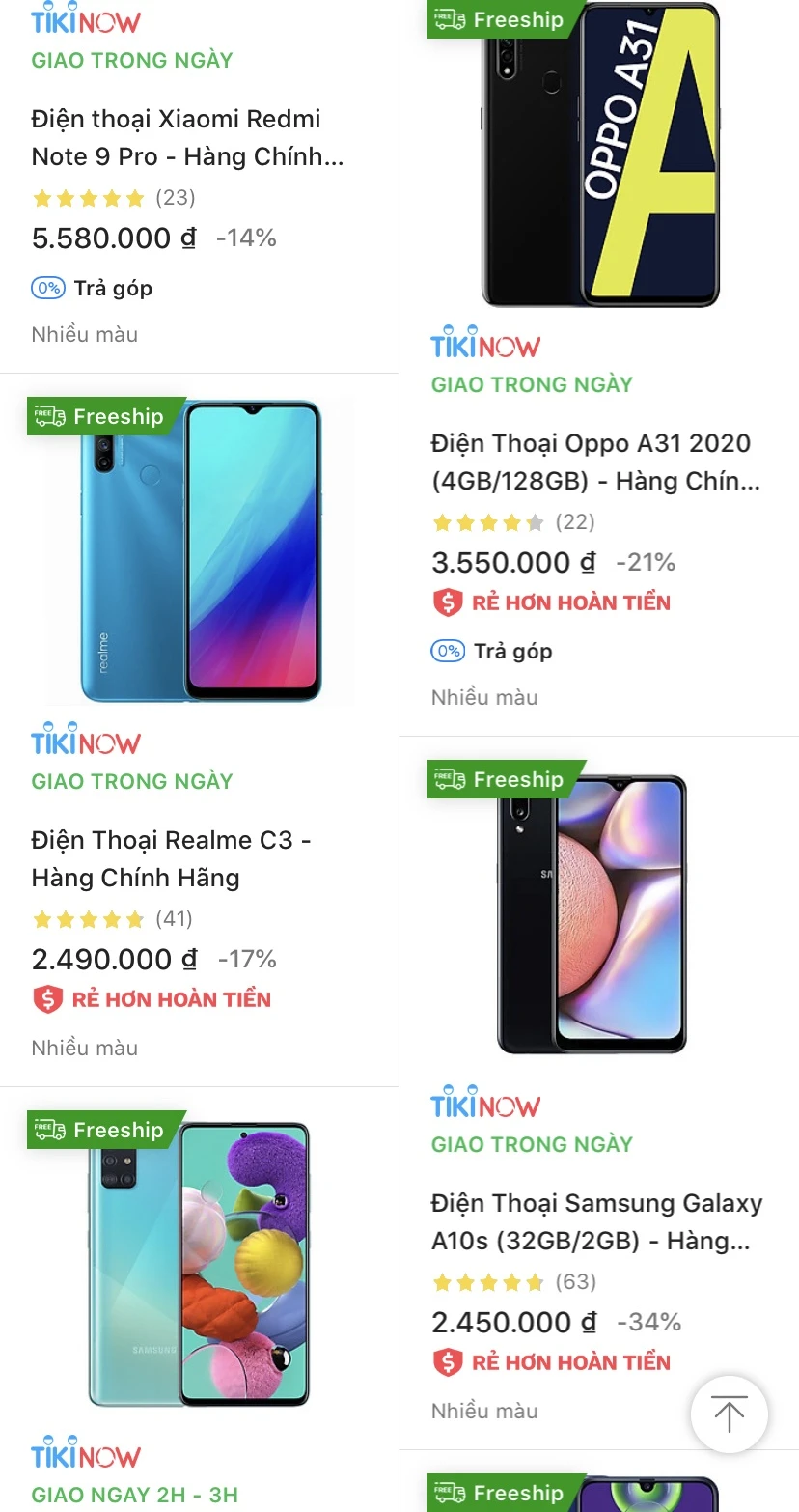Click the 0% Trả góp icon under Oppo A31 price

click(x=446, y=650)
